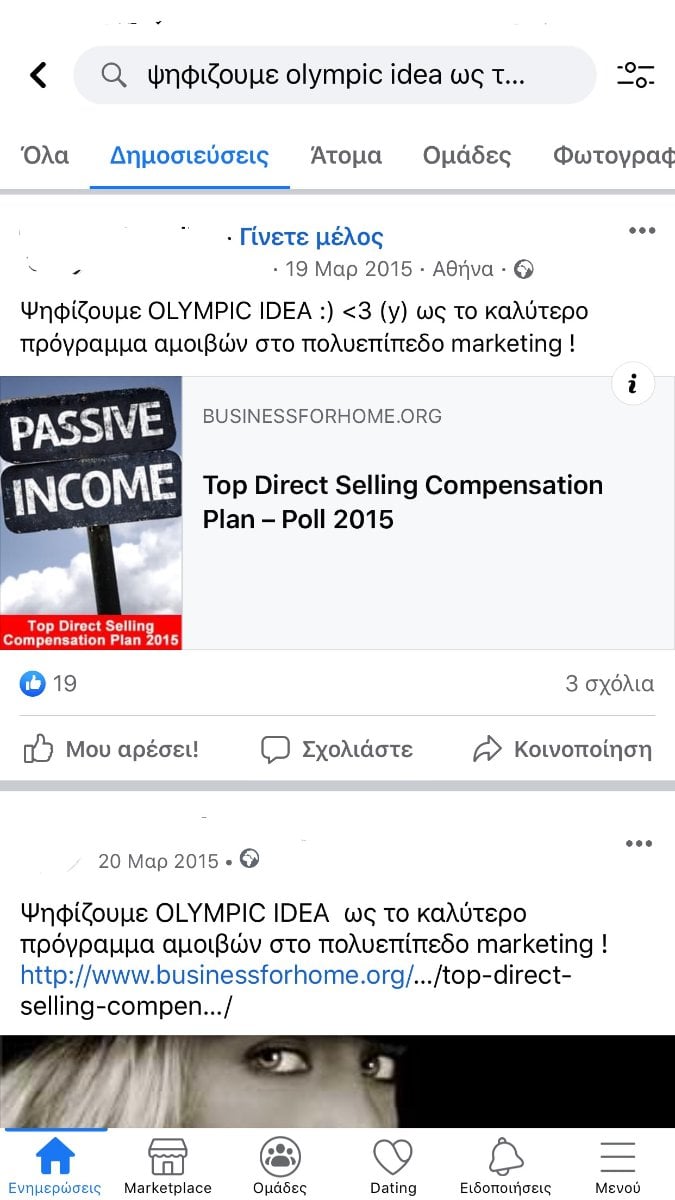Viewport: 675px width, 1200px height.
Task: Like the post with Μου αρέσει!
Action: coord(111,749)
